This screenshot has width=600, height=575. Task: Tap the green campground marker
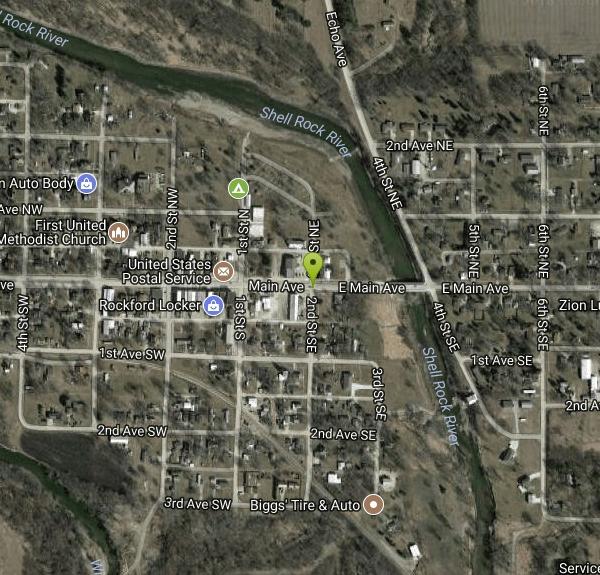238,187
